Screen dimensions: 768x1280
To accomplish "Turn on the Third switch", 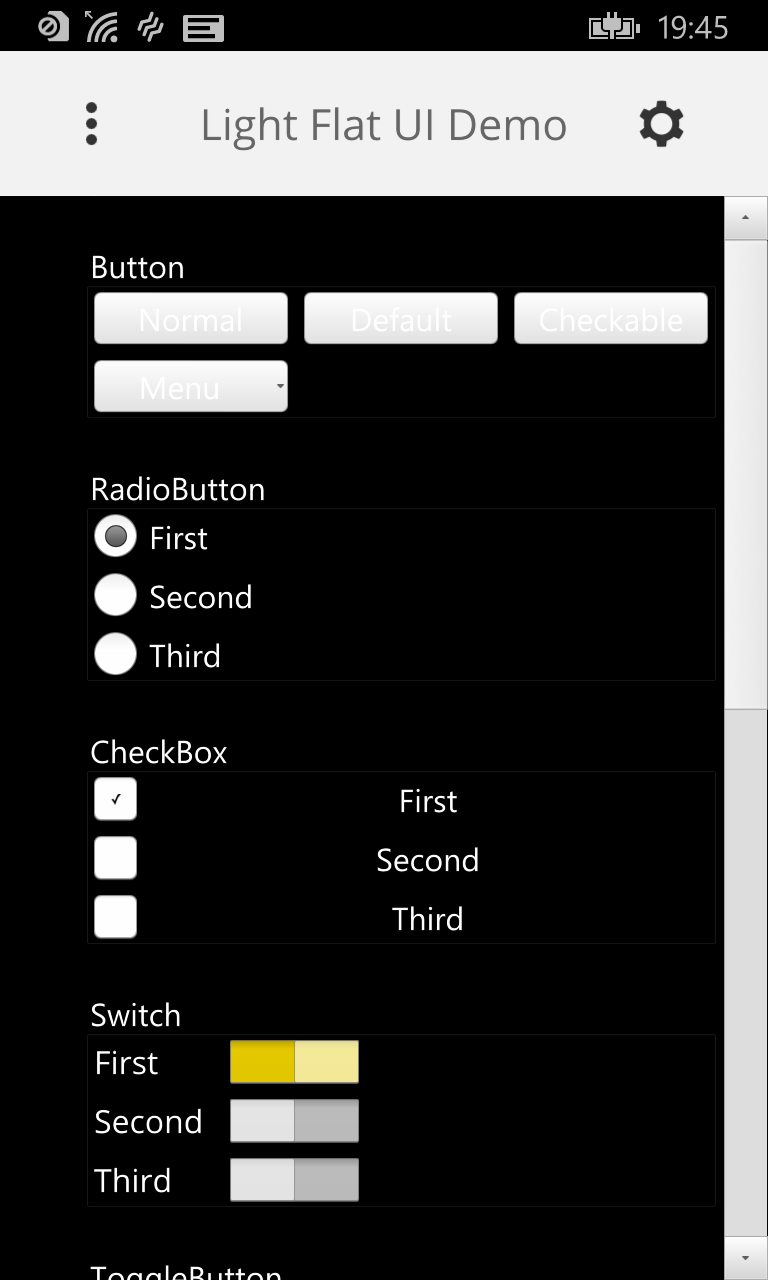I will pyautogui.click(x=294, y=1180).
